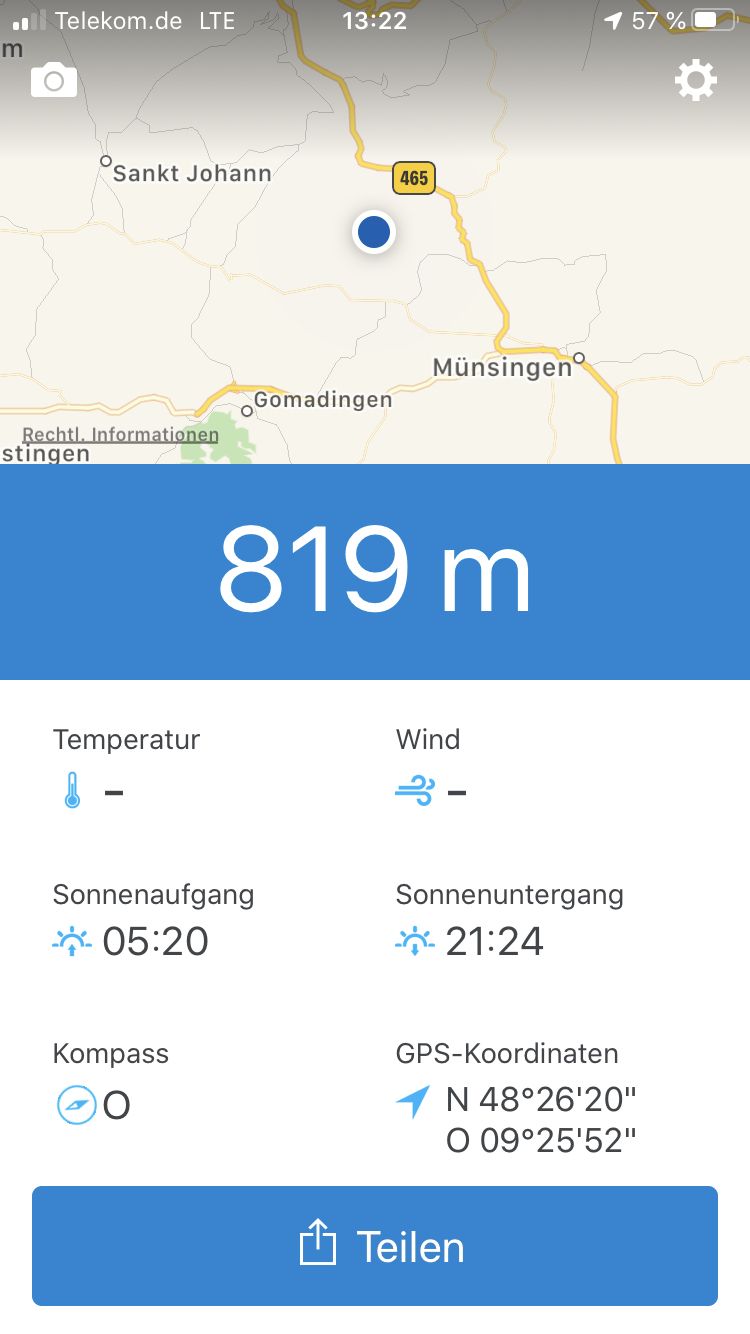Screen dimensions: 750x1334
Task: Tap the Teilen share button
Action: click(375, 1246)
